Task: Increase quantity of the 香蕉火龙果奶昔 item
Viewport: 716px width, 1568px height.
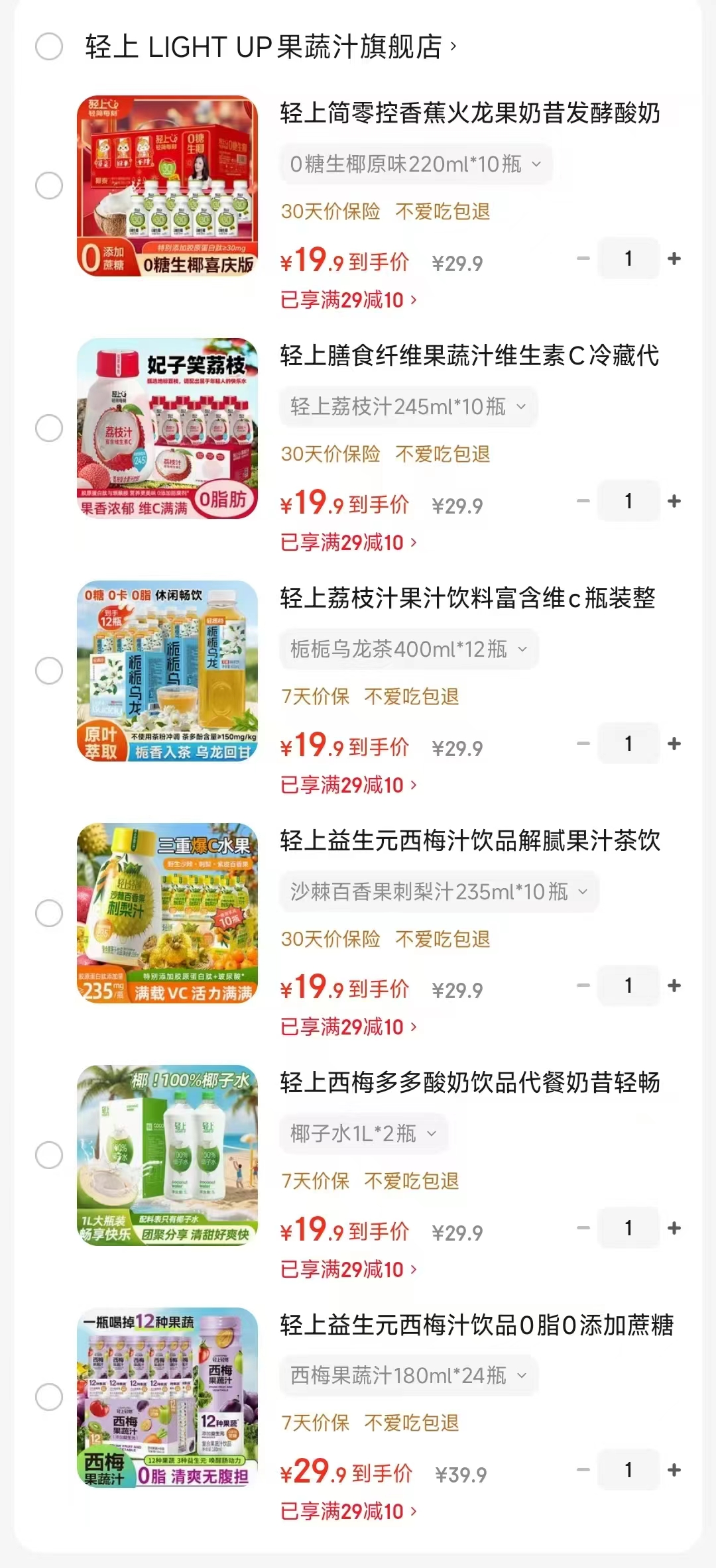Action: (674, 258)
